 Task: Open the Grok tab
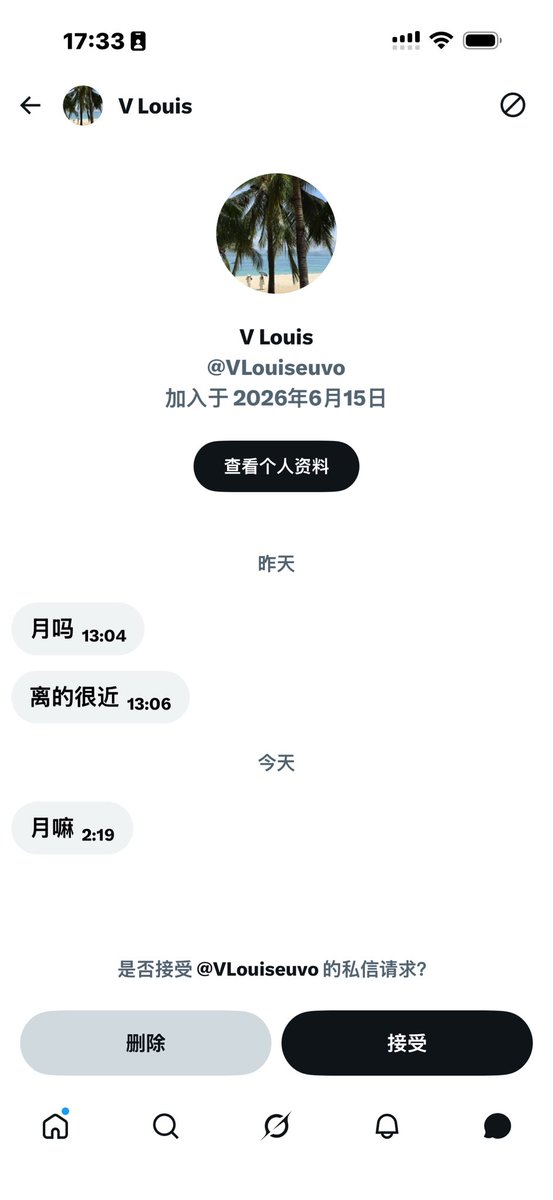pos(276,1127)
